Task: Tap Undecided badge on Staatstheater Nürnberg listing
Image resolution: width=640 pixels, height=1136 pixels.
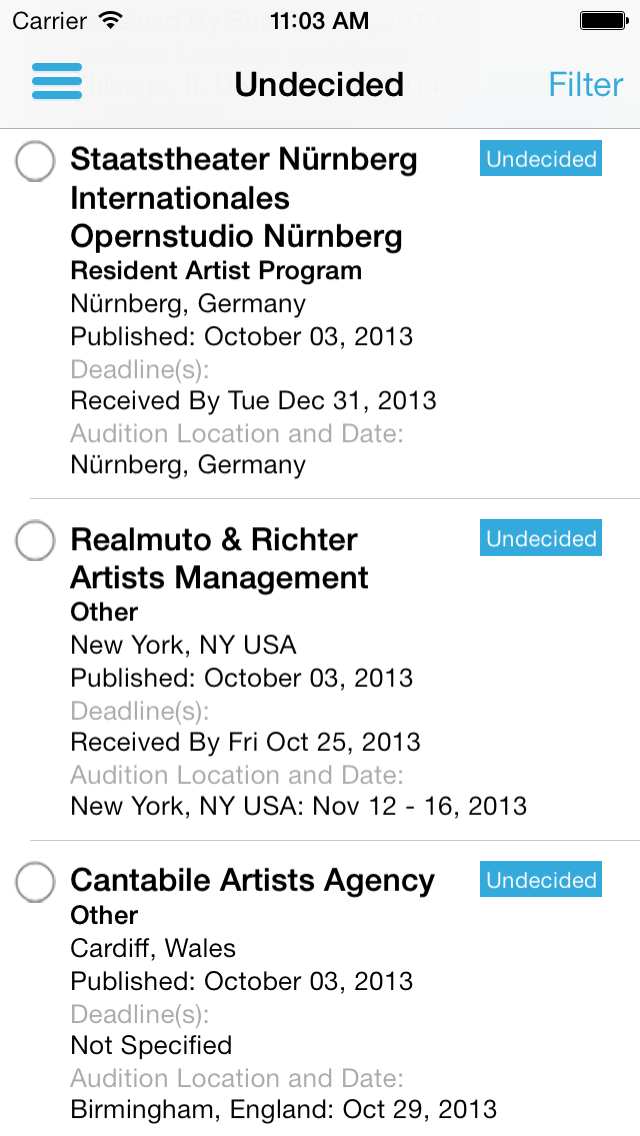Action: click(x=541, y=159)
